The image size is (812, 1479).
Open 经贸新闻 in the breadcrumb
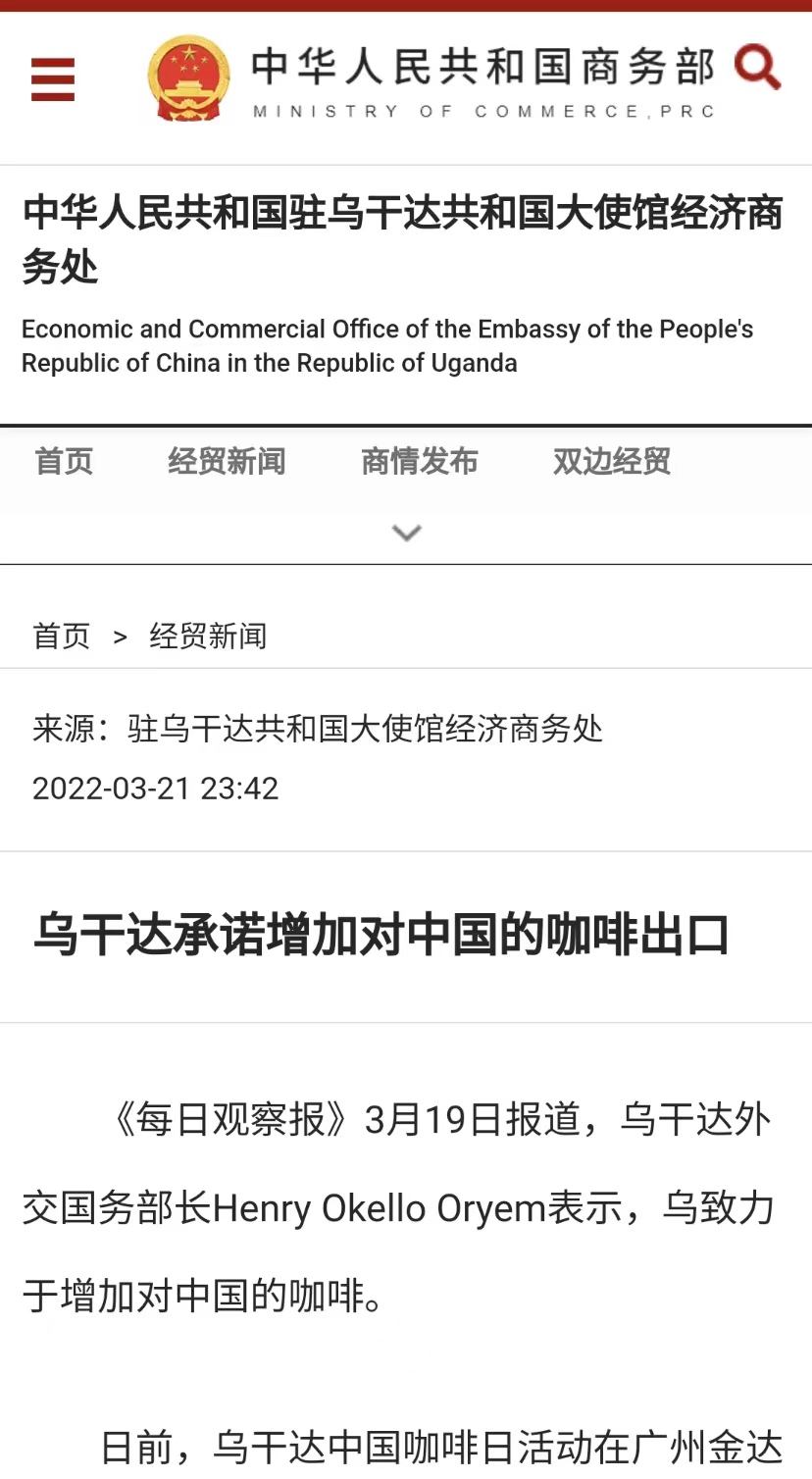point(208,637)
